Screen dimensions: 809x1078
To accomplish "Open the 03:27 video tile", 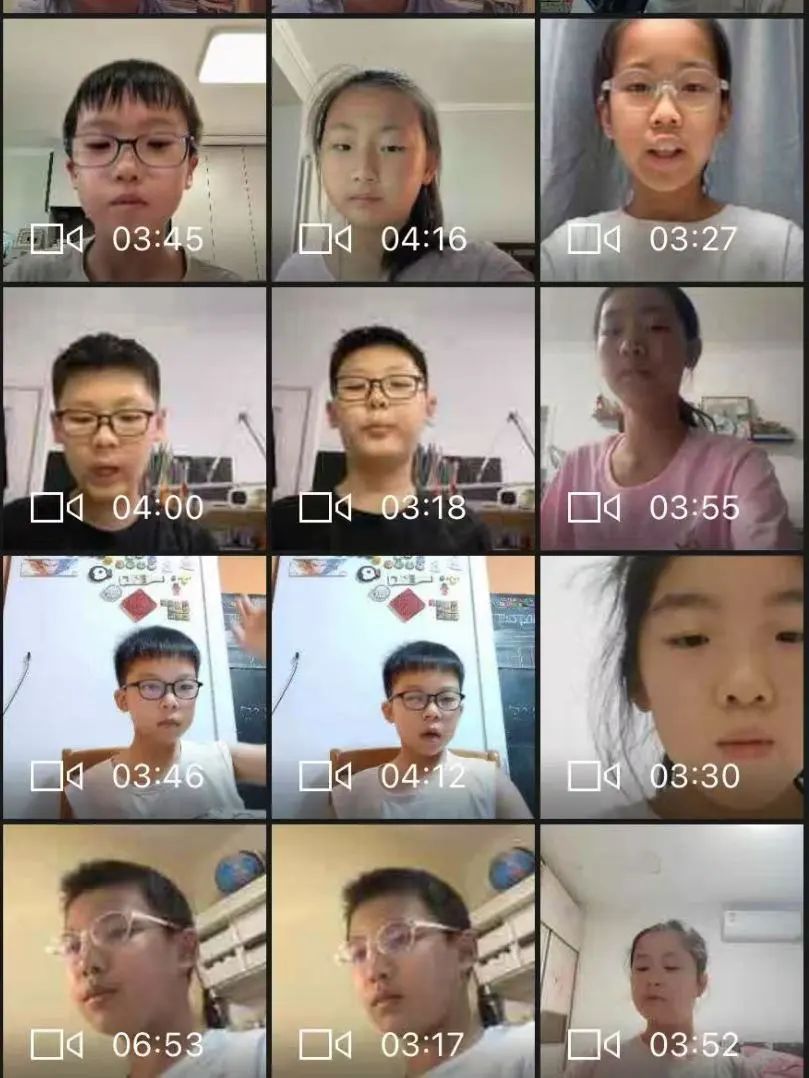I will [x=672, y=150].
